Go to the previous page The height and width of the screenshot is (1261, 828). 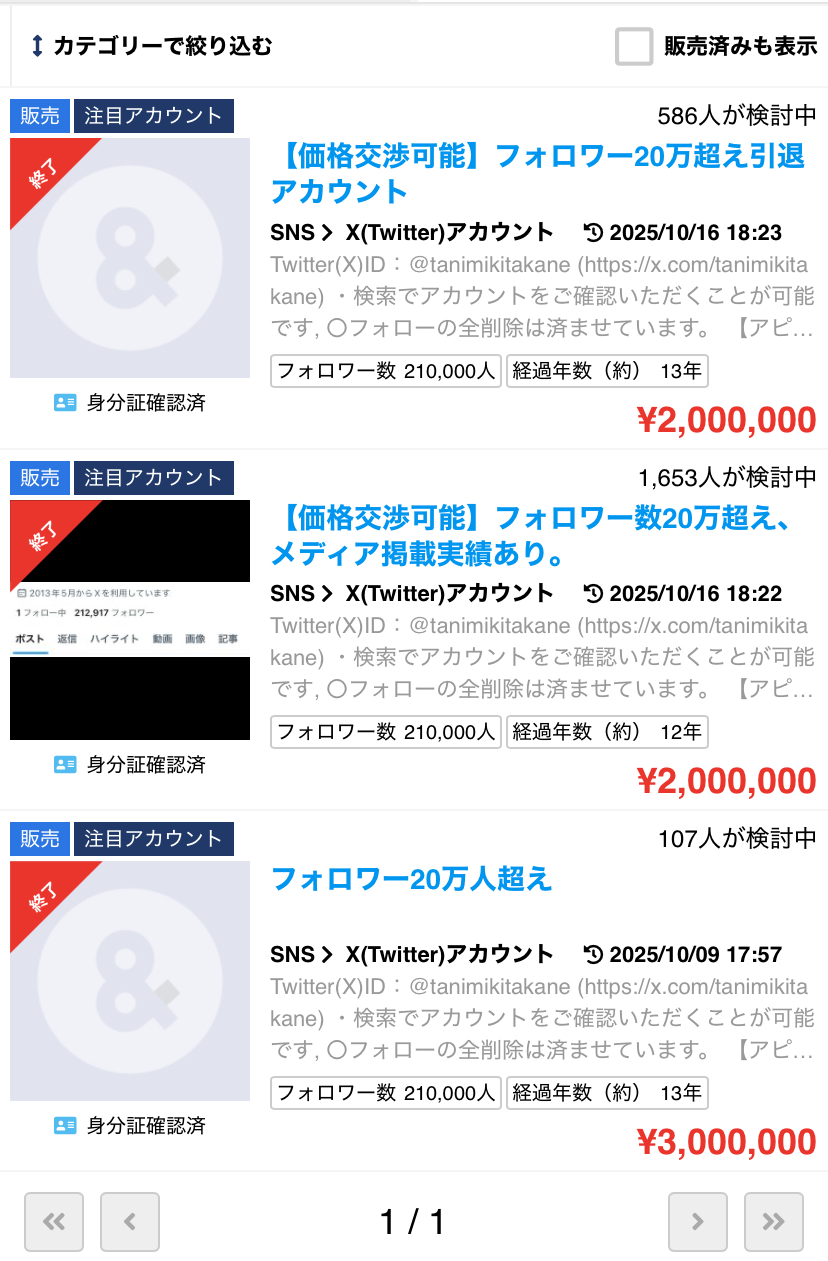click(x=130, y=1221)
